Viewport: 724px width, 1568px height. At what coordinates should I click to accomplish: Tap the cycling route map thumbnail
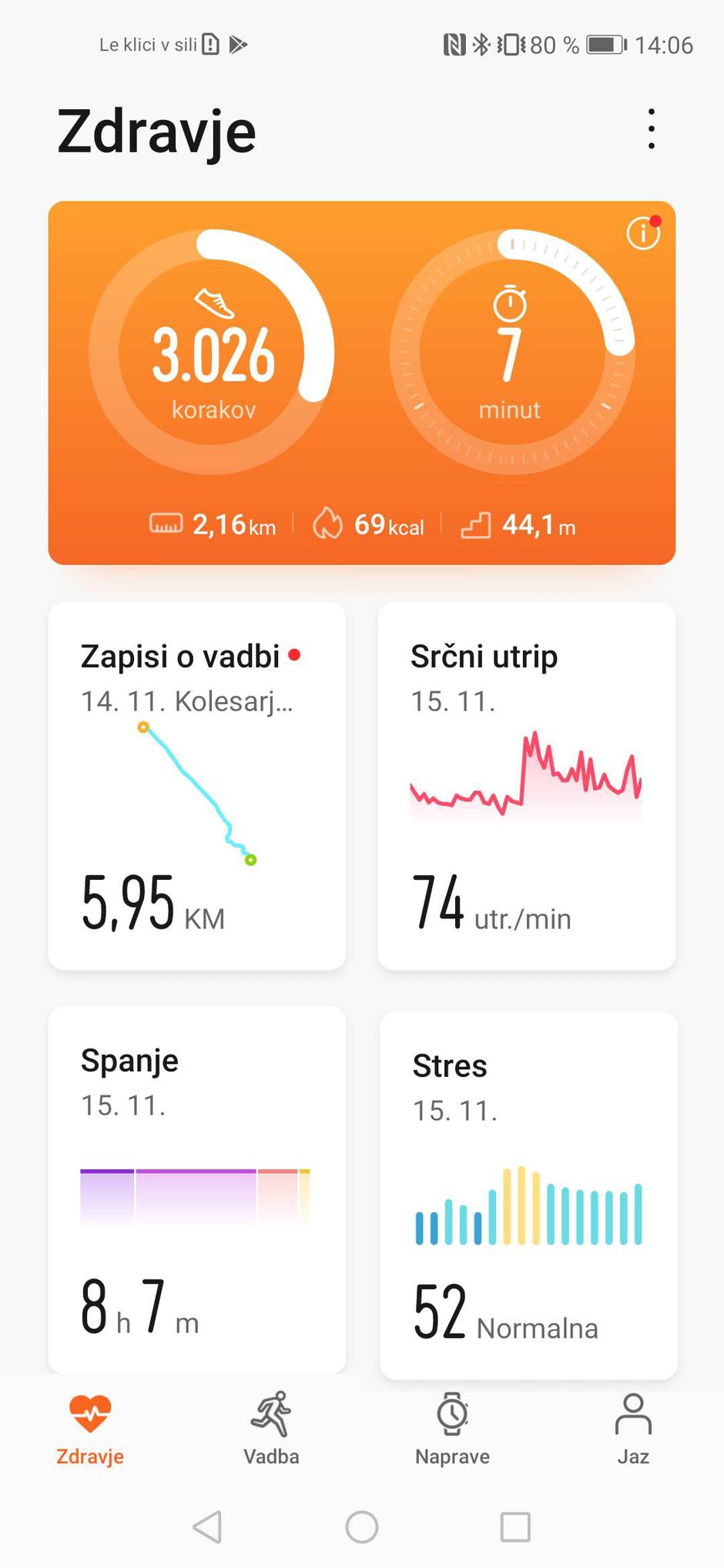[x=197, y=793]
